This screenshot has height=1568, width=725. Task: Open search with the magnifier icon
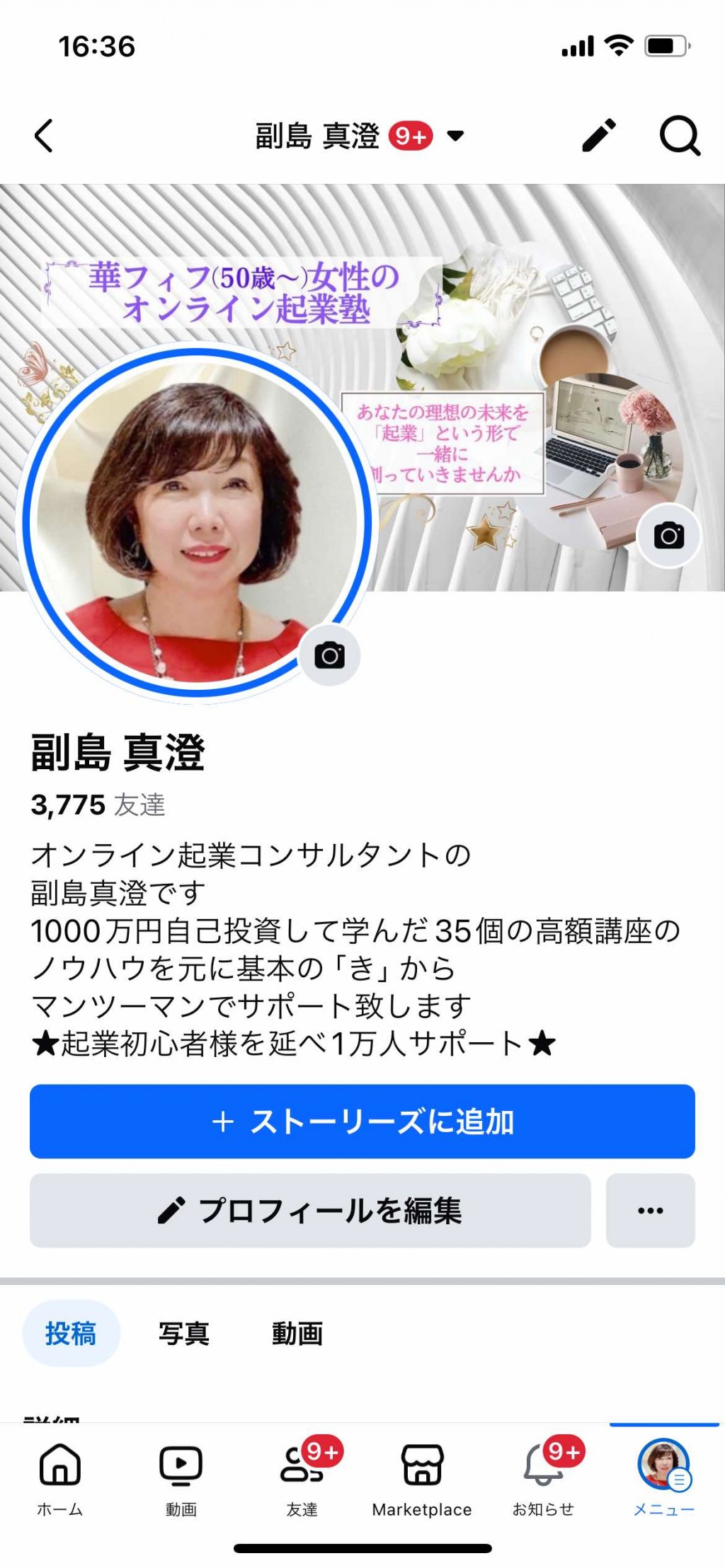coord(680,135)
